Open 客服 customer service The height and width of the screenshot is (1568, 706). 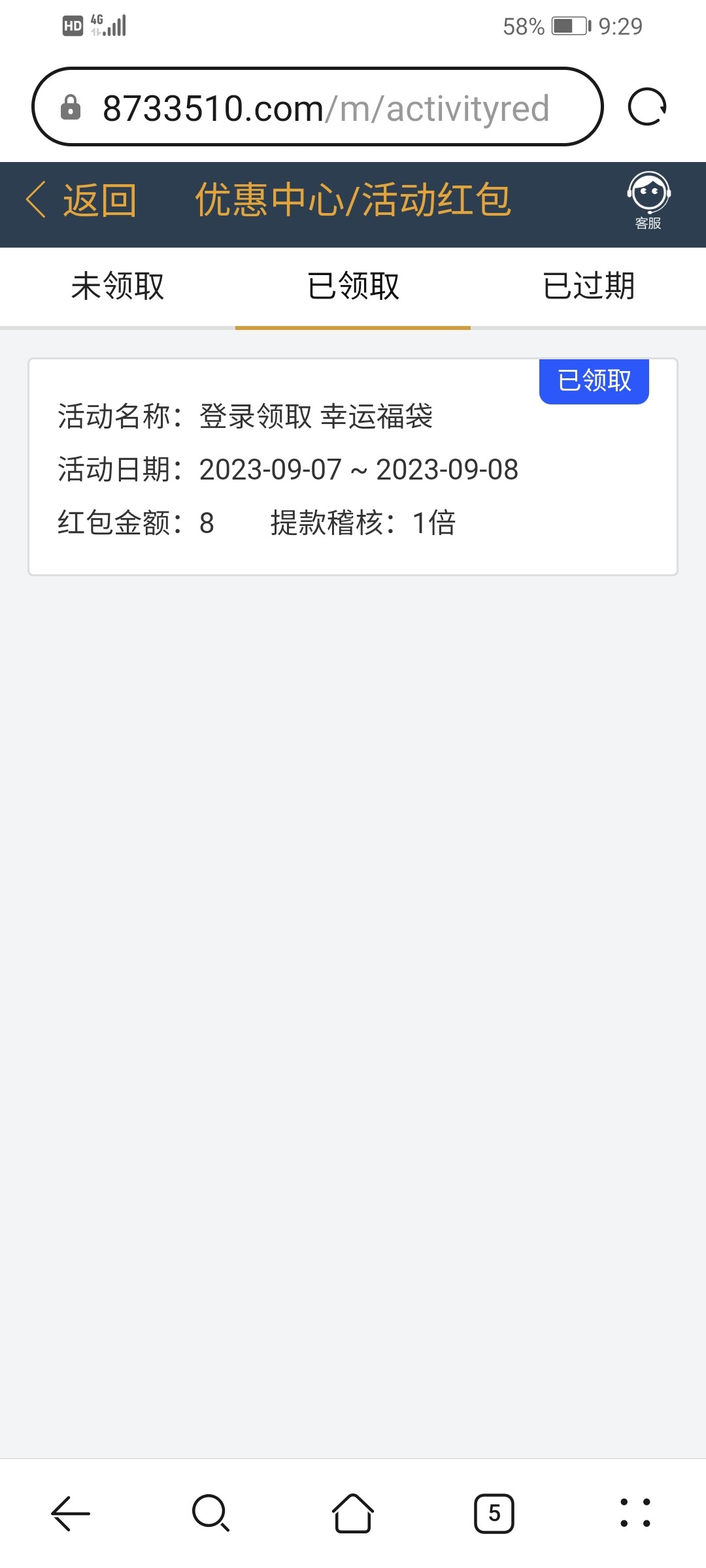648,201
